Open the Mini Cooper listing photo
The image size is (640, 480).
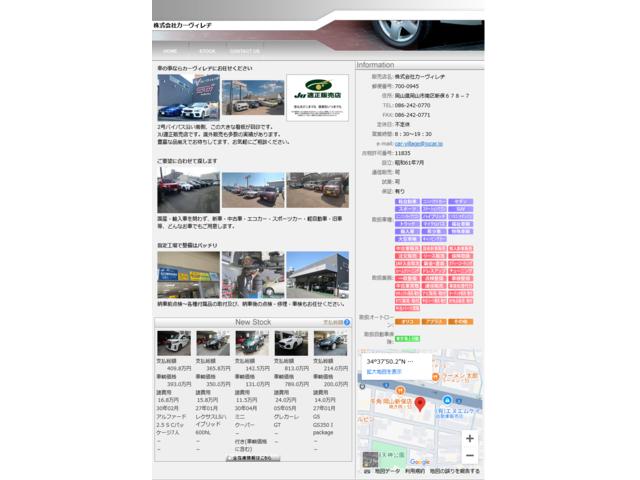(x=251, y=343)
